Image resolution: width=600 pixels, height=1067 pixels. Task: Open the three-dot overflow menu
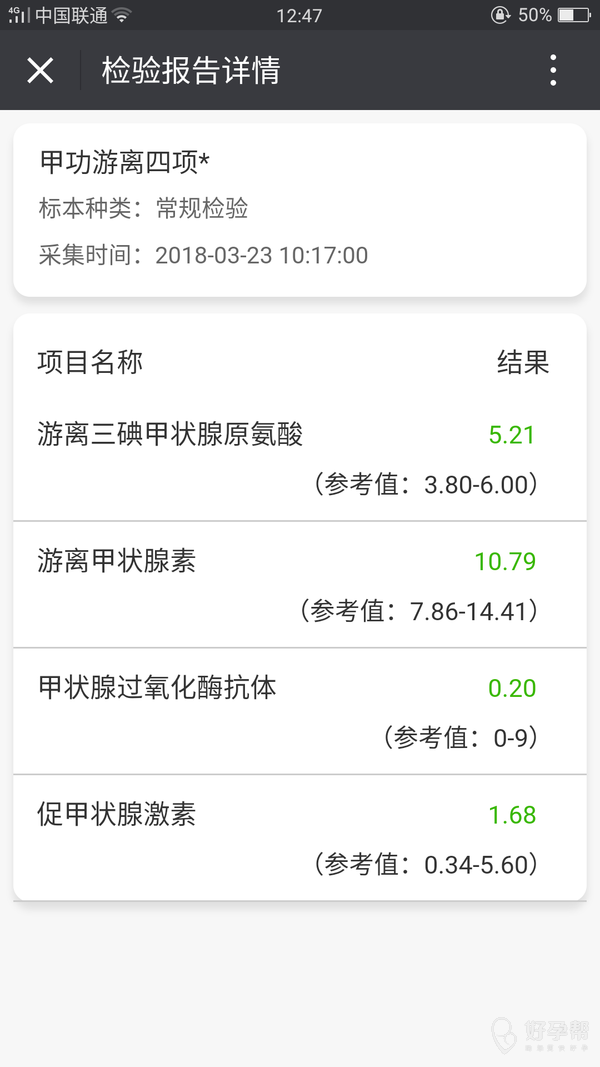(x=553, y=70)
